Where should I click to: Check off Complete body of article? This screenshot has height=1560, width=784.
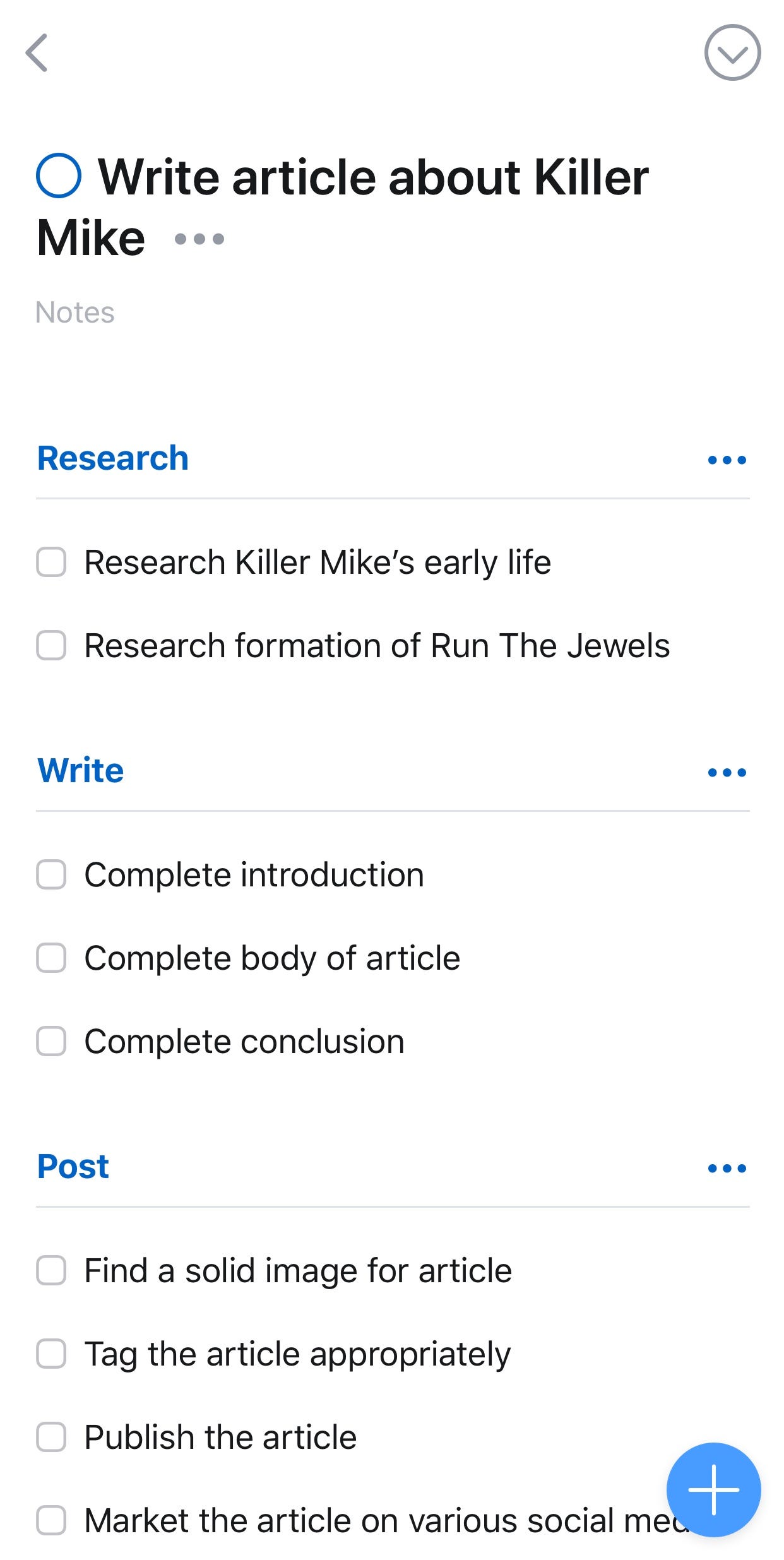tap(51, 958)
